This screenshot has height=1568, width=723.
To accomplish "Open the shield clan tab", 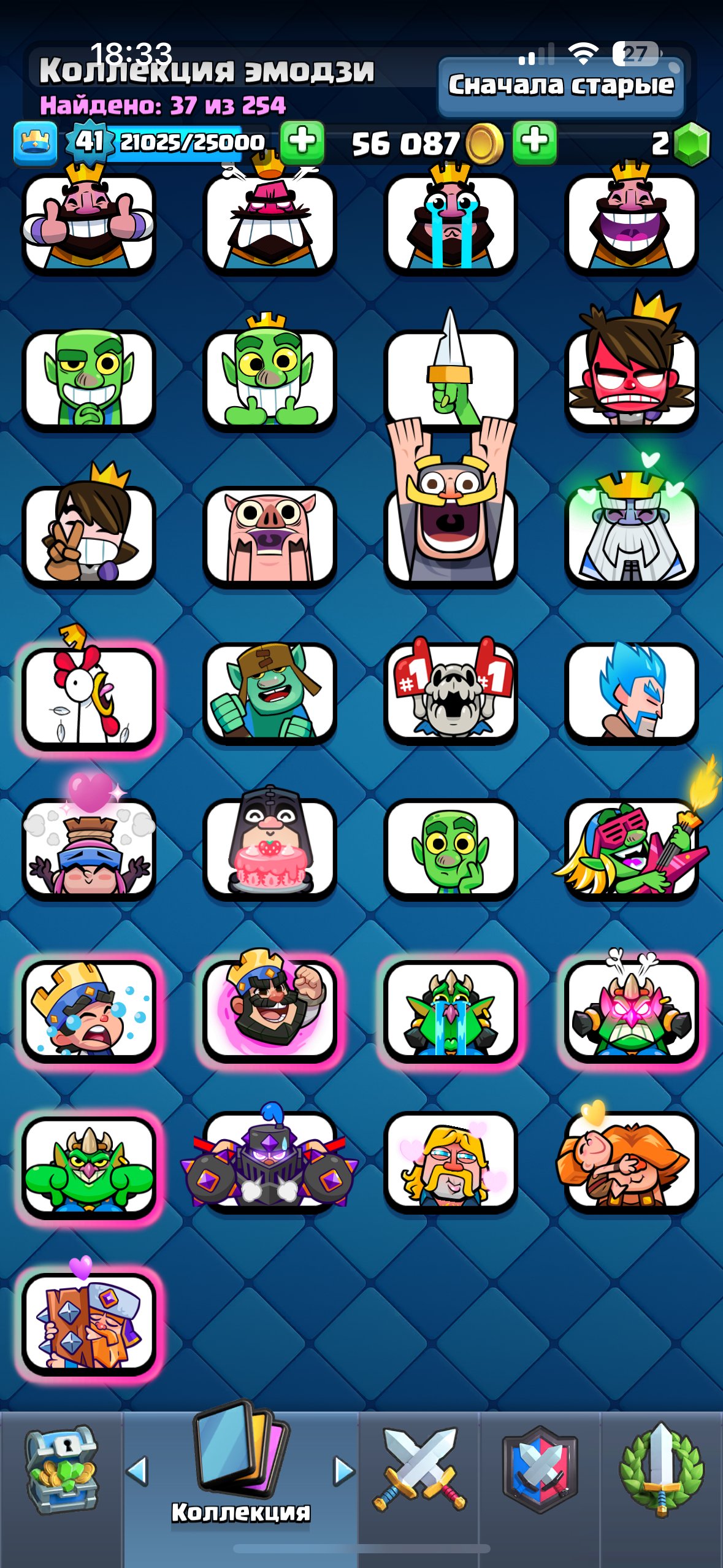I will [540, 1469].
